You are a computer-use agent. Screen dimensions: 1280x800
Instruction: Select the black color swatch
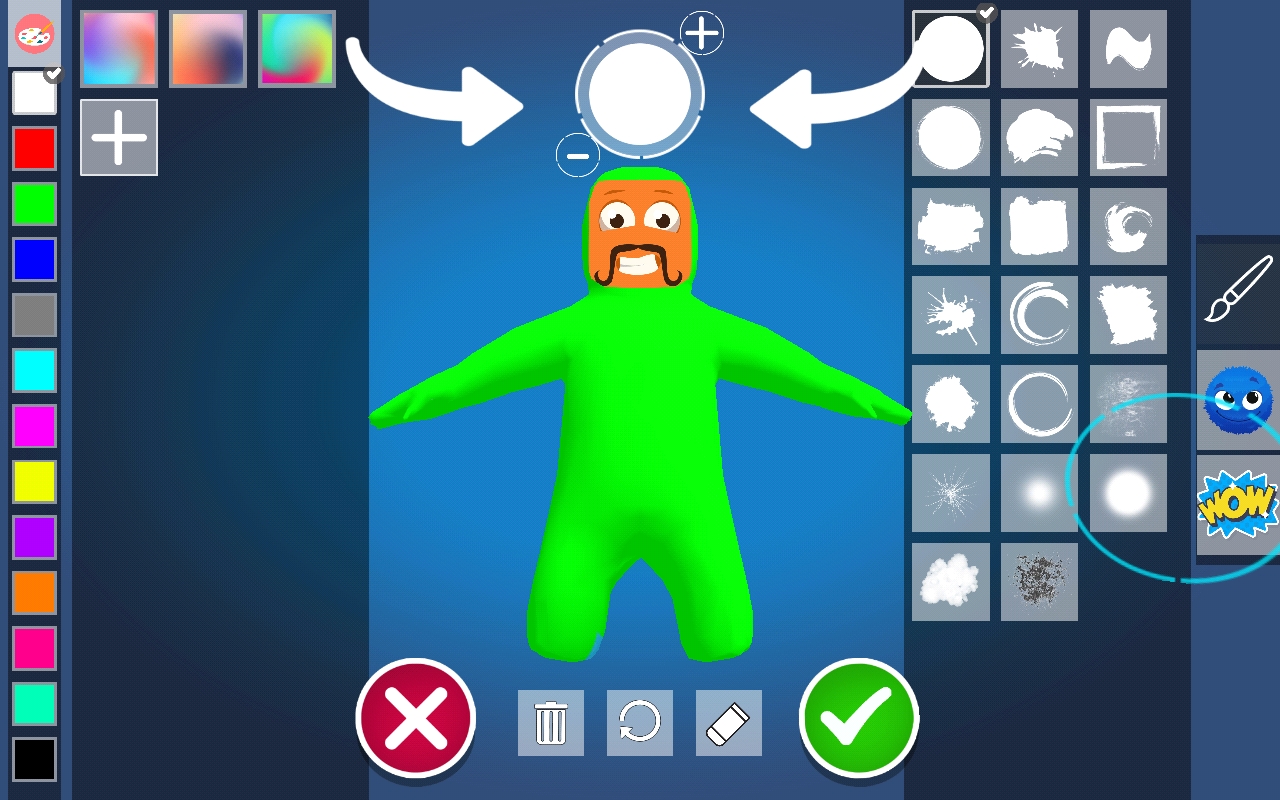pyautogui.click(x=34, y=759)
